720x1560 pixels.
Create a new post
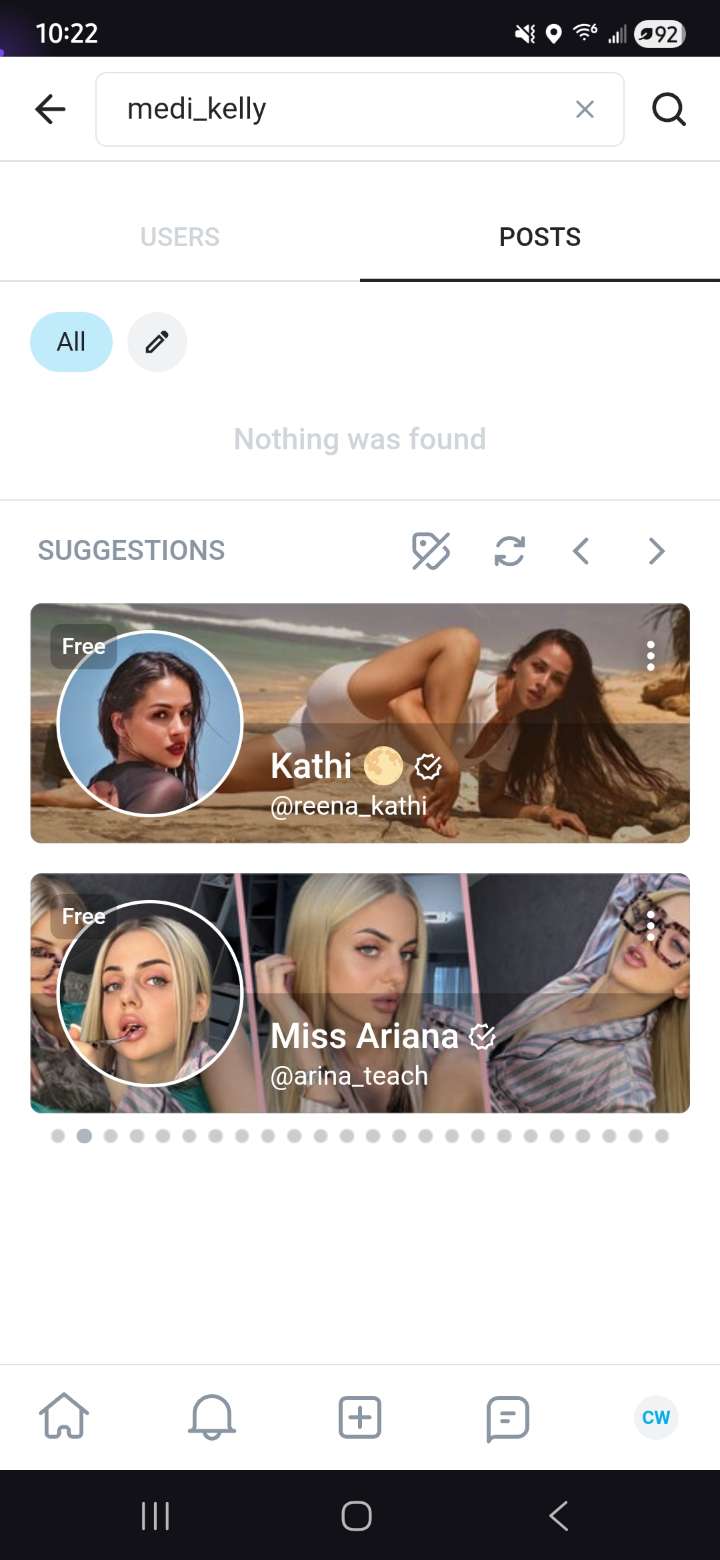[x=360, y=1417]
